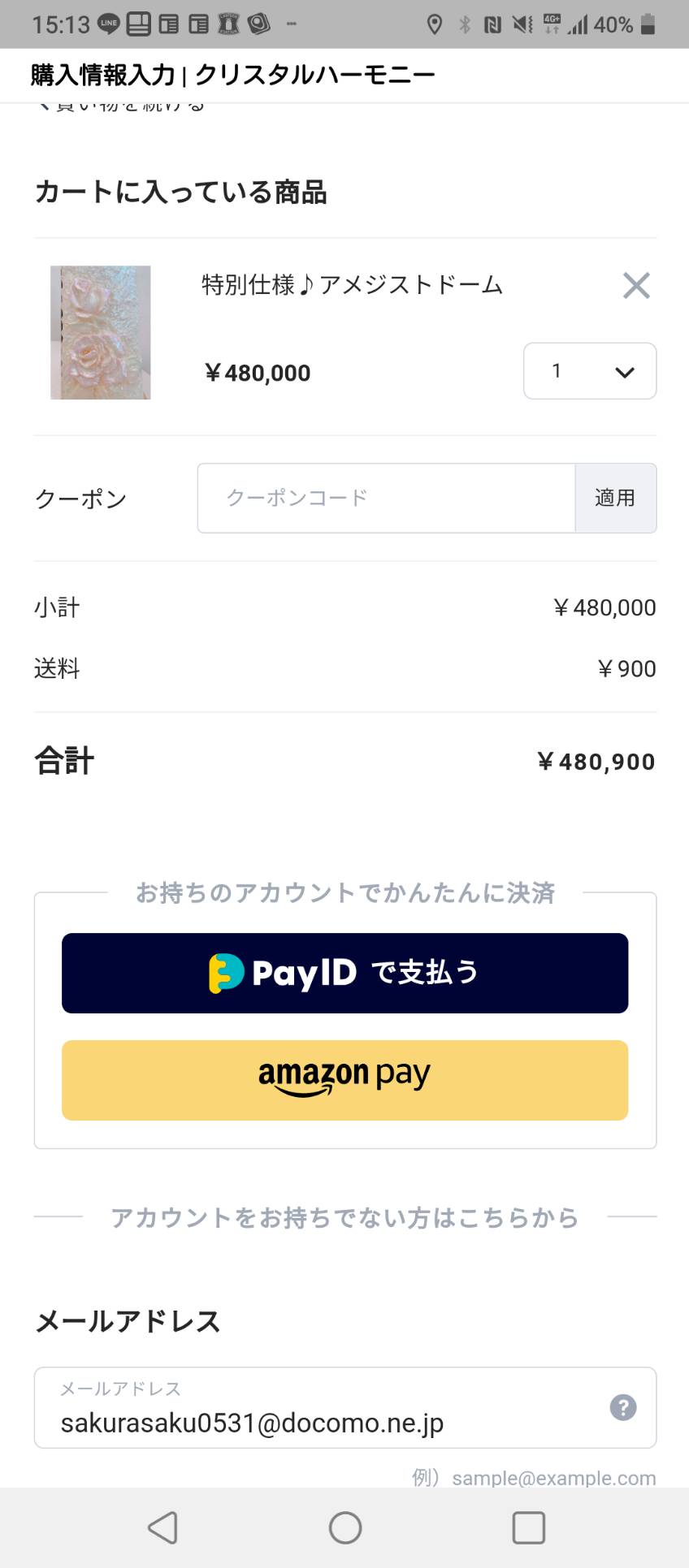Open the email field help question mark
This screenshot has height=1568, width=689.
[x=623, y=1407]
